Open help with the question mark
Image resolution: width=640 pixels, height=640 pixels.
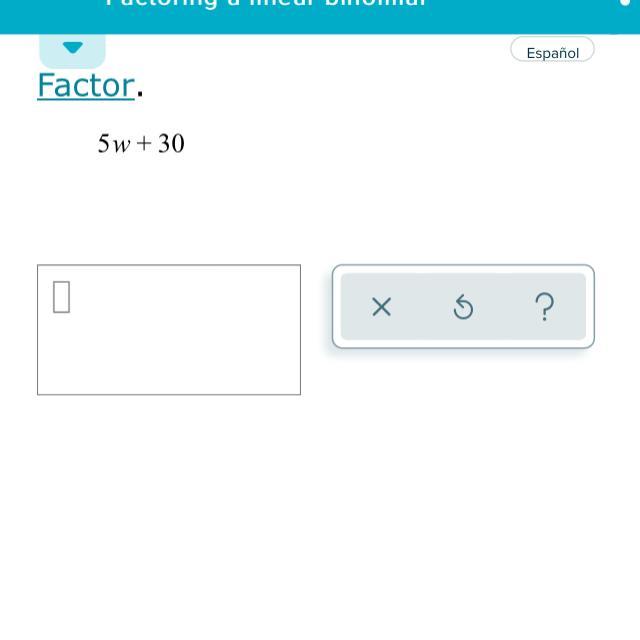[x=544, y=307]
